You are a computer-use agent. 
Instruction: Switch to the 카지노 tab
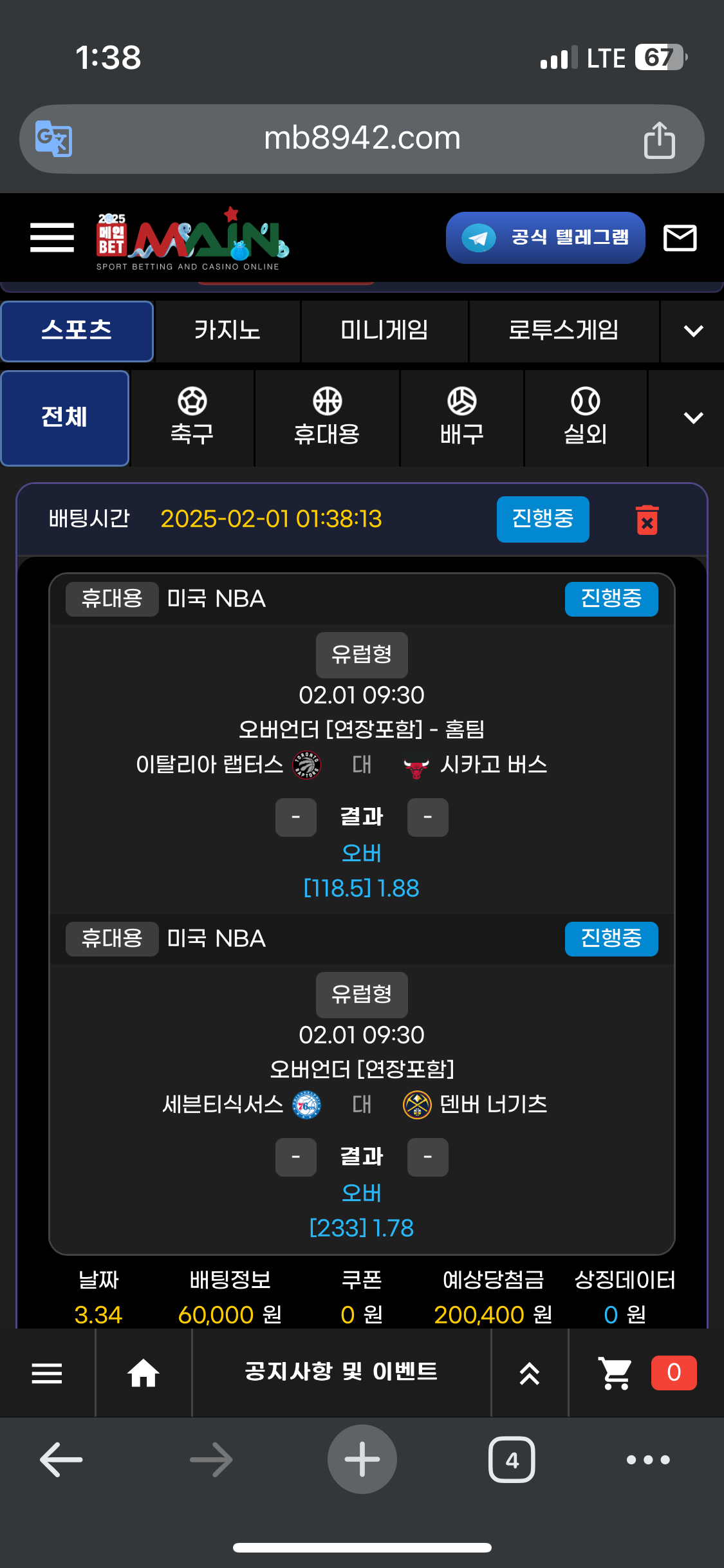(227, 331)
